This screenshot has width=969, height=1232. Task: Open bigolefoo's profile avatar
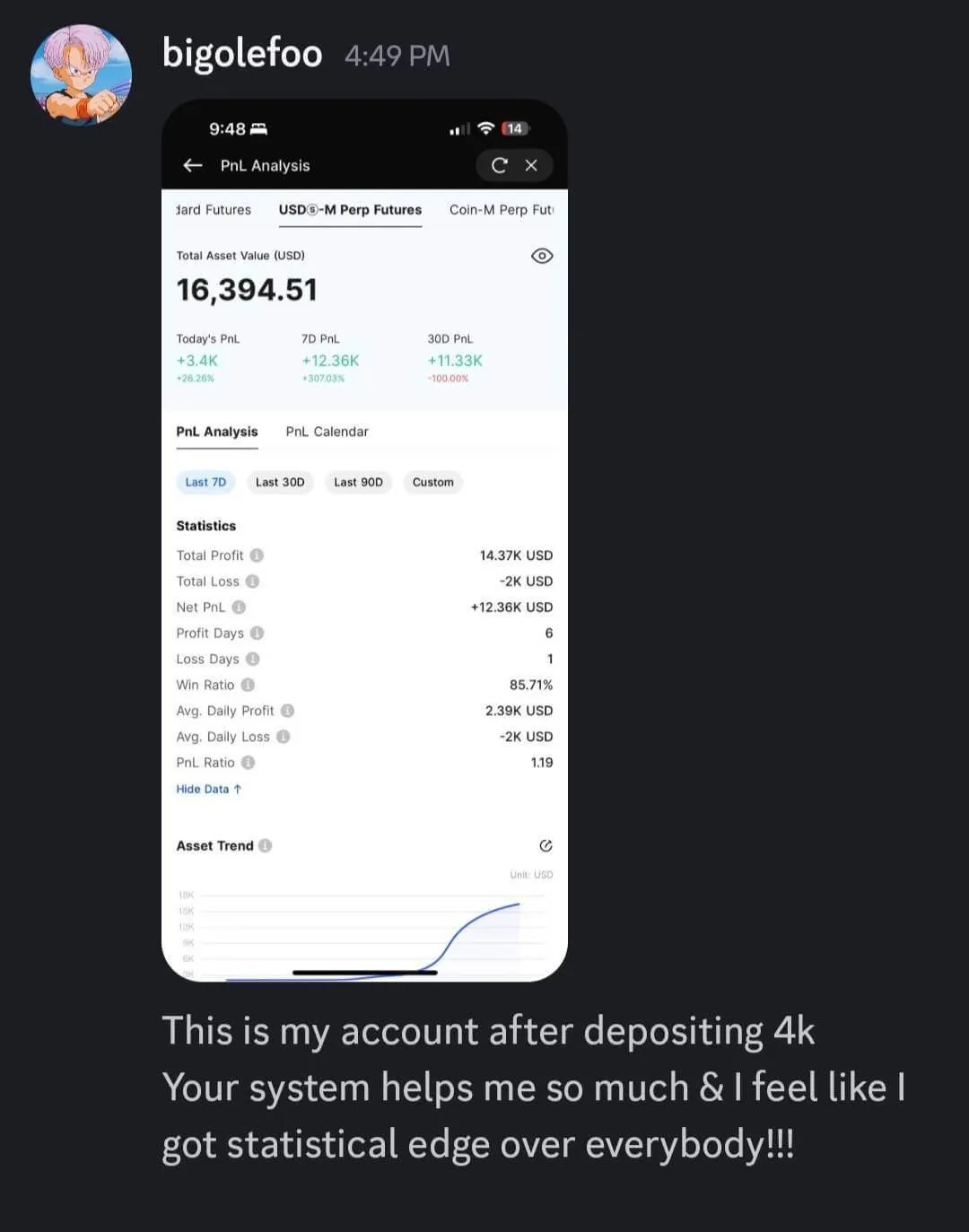(x=81, y=75)
